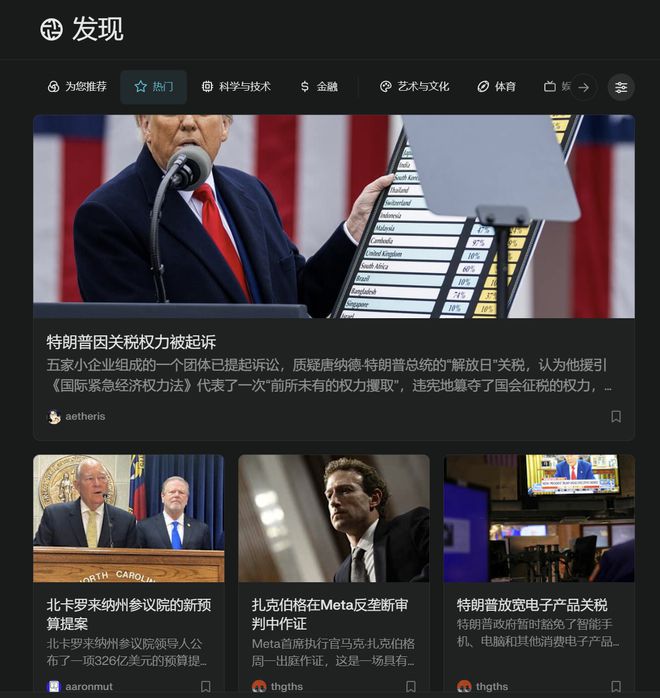Open the 北卡罗来纳州参议院的新预算提案 card
This screenshot has height=698, width=660.
128,615
